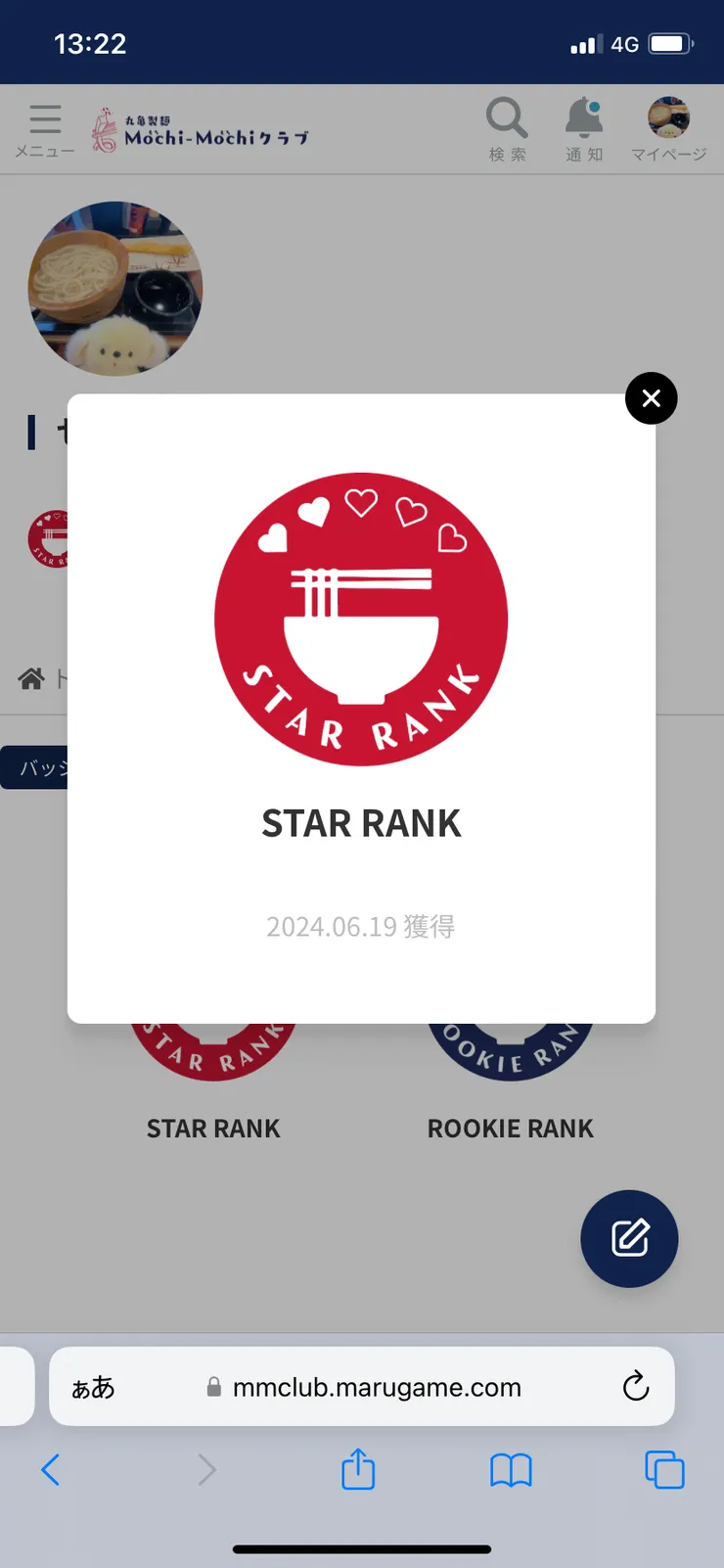Go to マイページ profile
Image resolution: width=724 pixels, height=1568 pixels.
click(668, 128)
